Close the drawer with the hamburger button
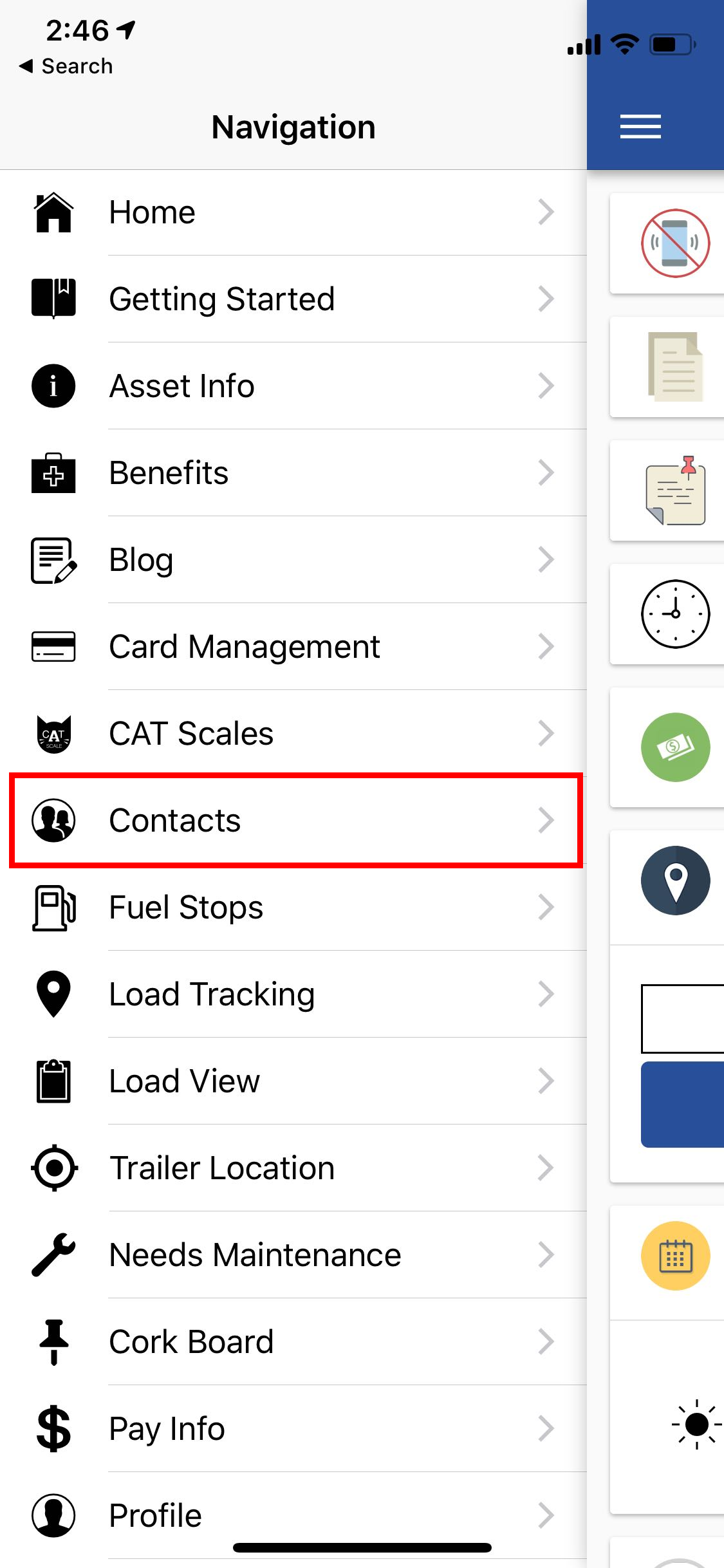 point(640,126)
